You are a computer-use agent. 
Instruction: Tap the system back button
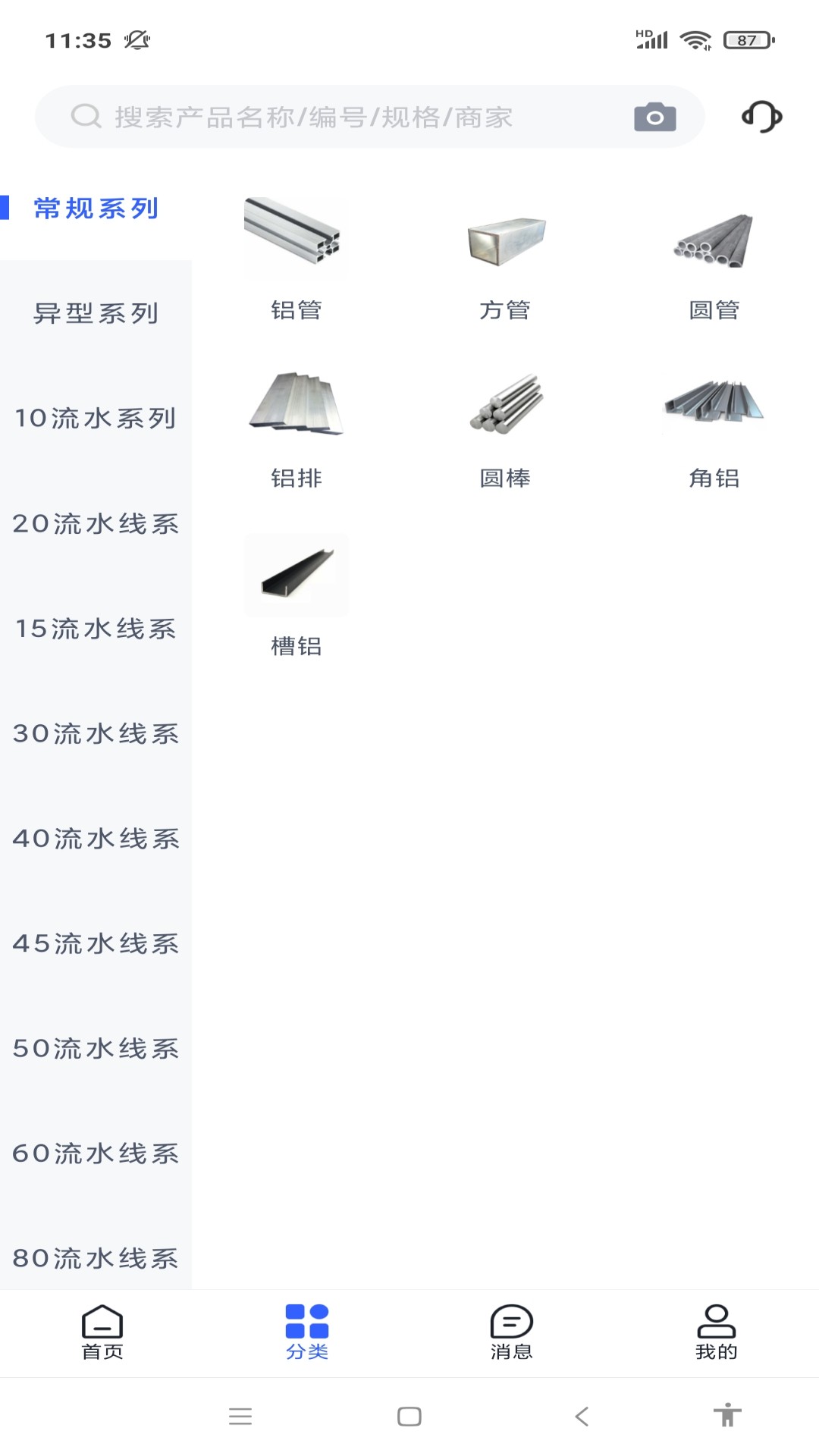[x=582, y=1416]
